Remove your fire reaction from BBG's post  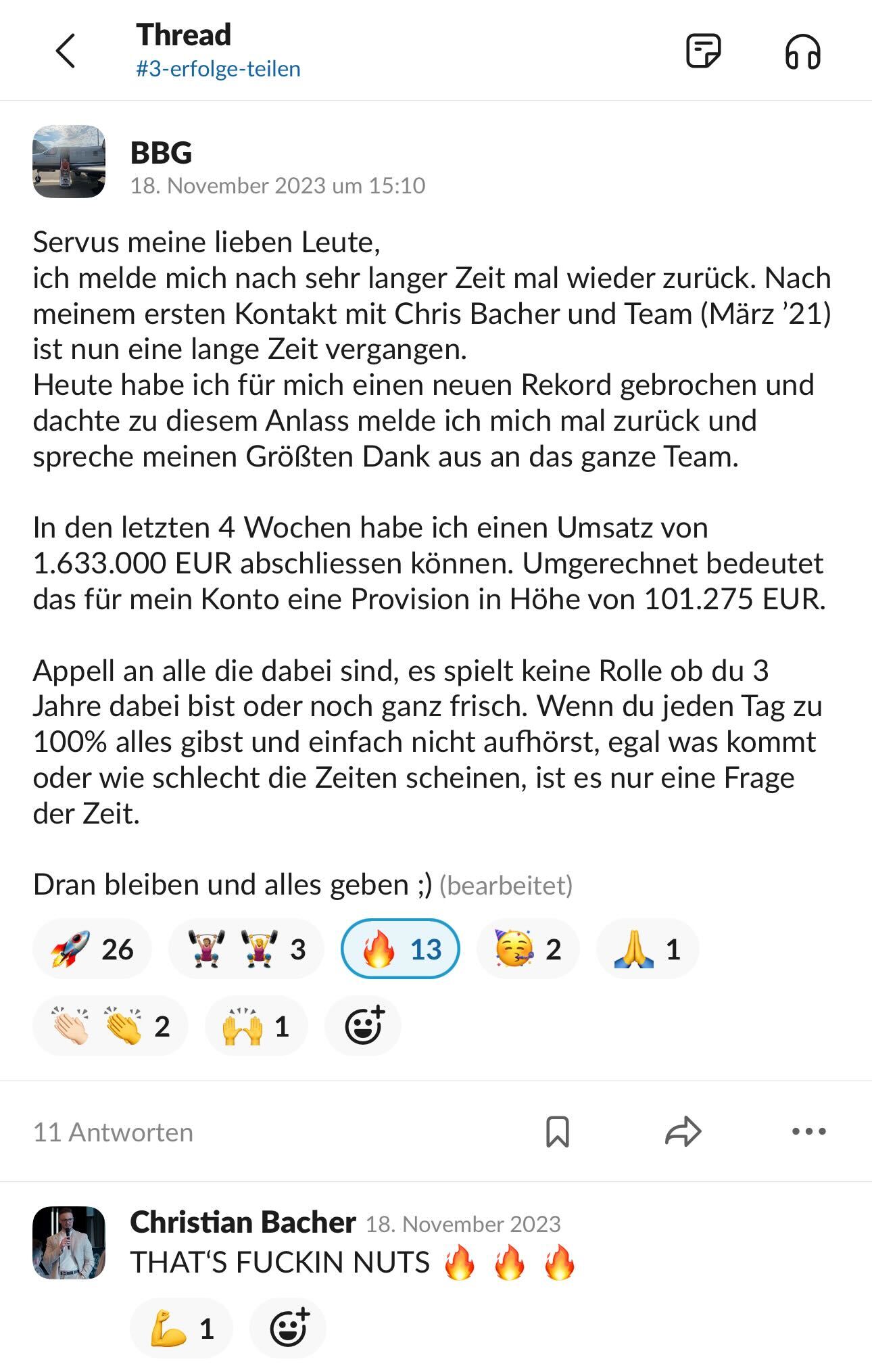[x=400, y=949]
